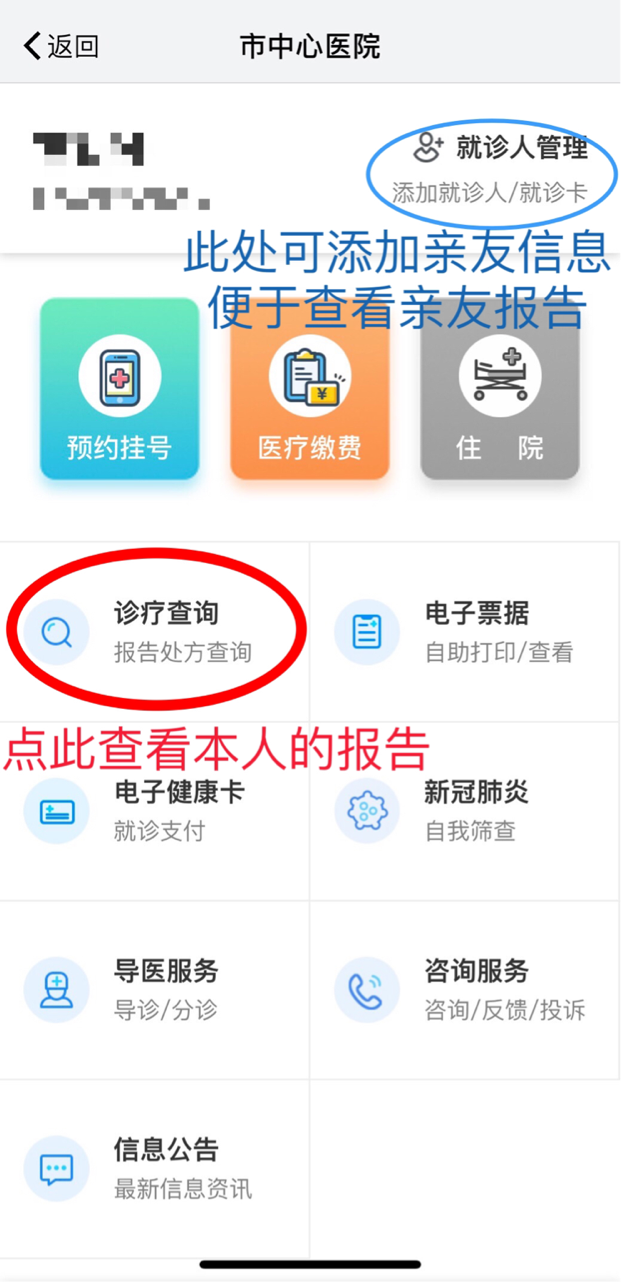Open 信息公告 announcements
The height and width of the screenshot is (1282, 621).
[x=155, y=1168]
